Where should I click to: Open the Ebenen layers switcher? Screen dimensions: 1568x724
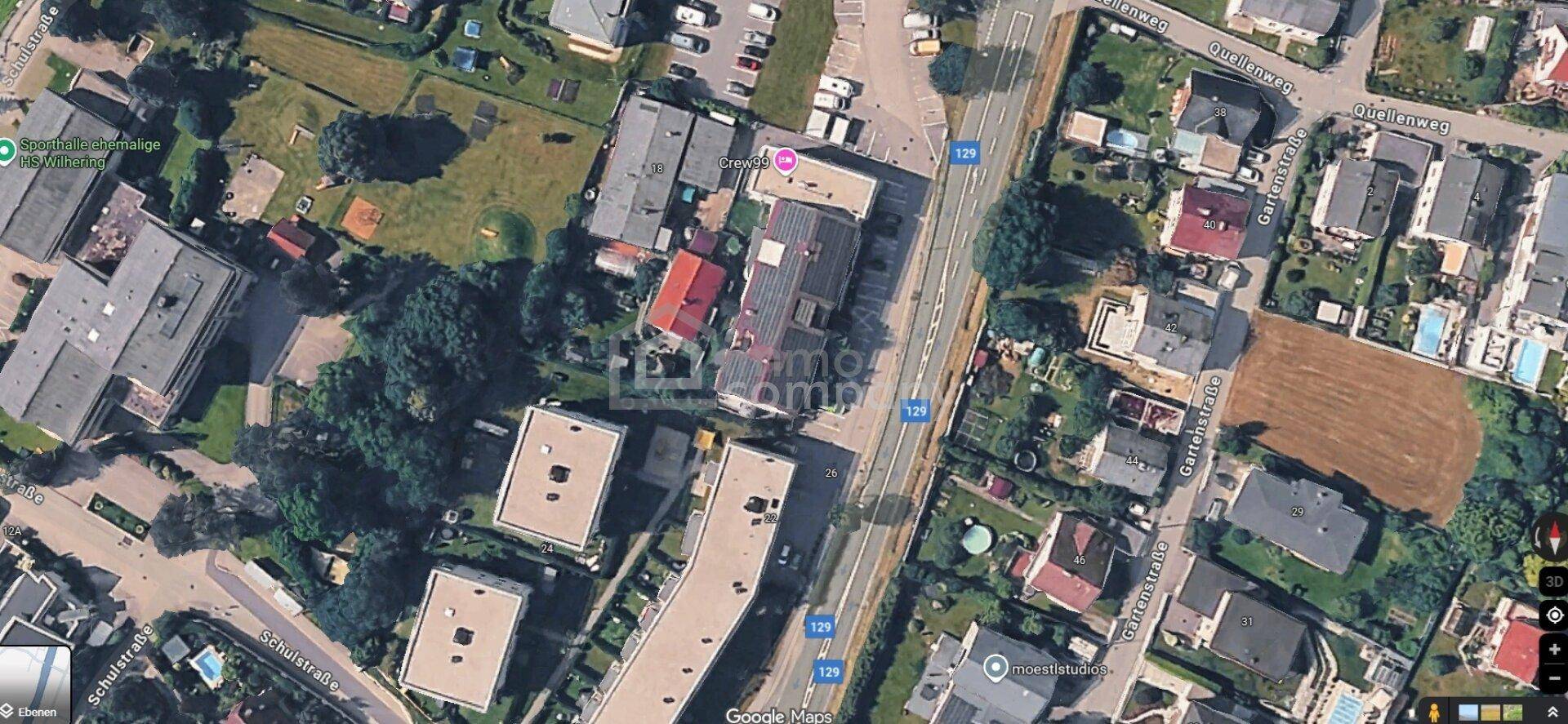(x=34, y=686)
